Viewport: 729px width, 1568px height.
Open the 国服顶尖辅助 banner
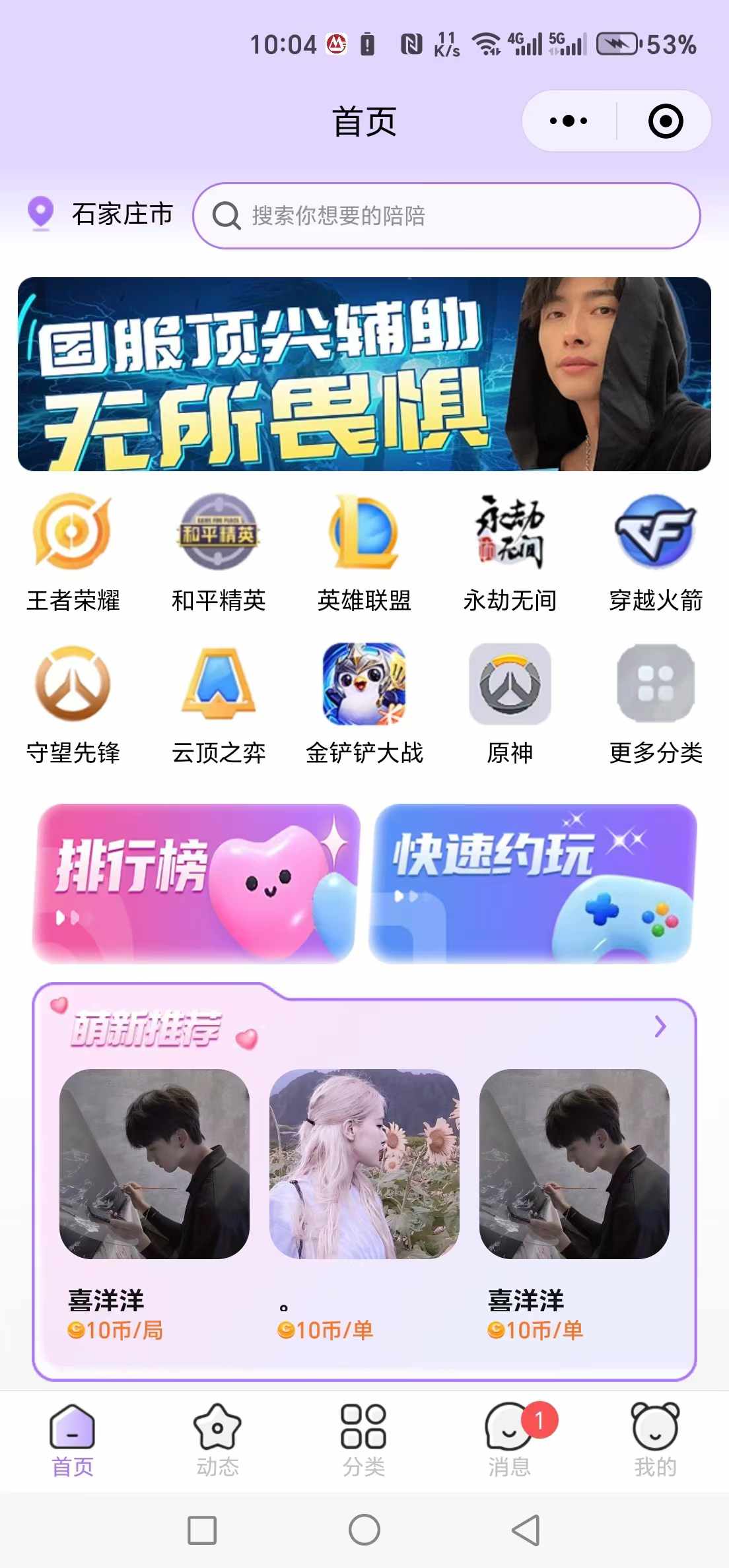coord(364,374)
